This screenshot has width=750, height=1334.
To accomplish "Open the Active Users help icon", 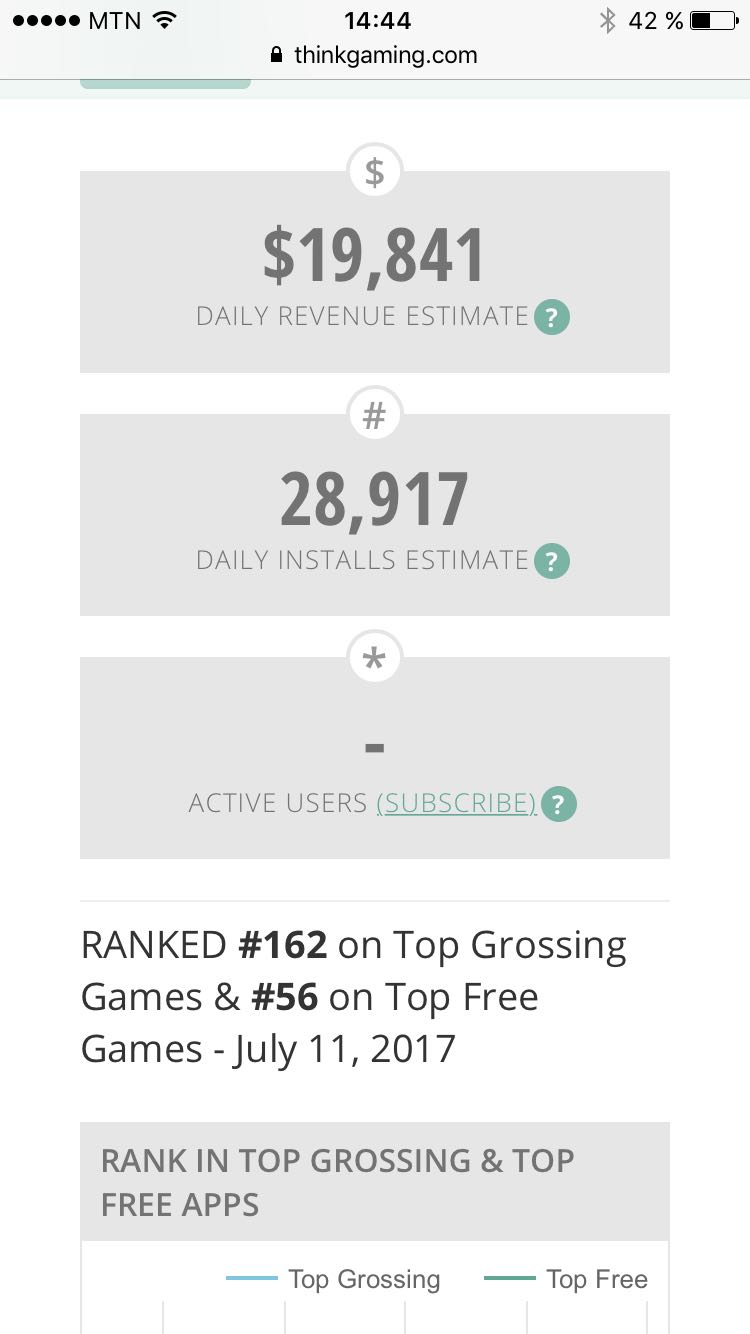I will (560, 804).
